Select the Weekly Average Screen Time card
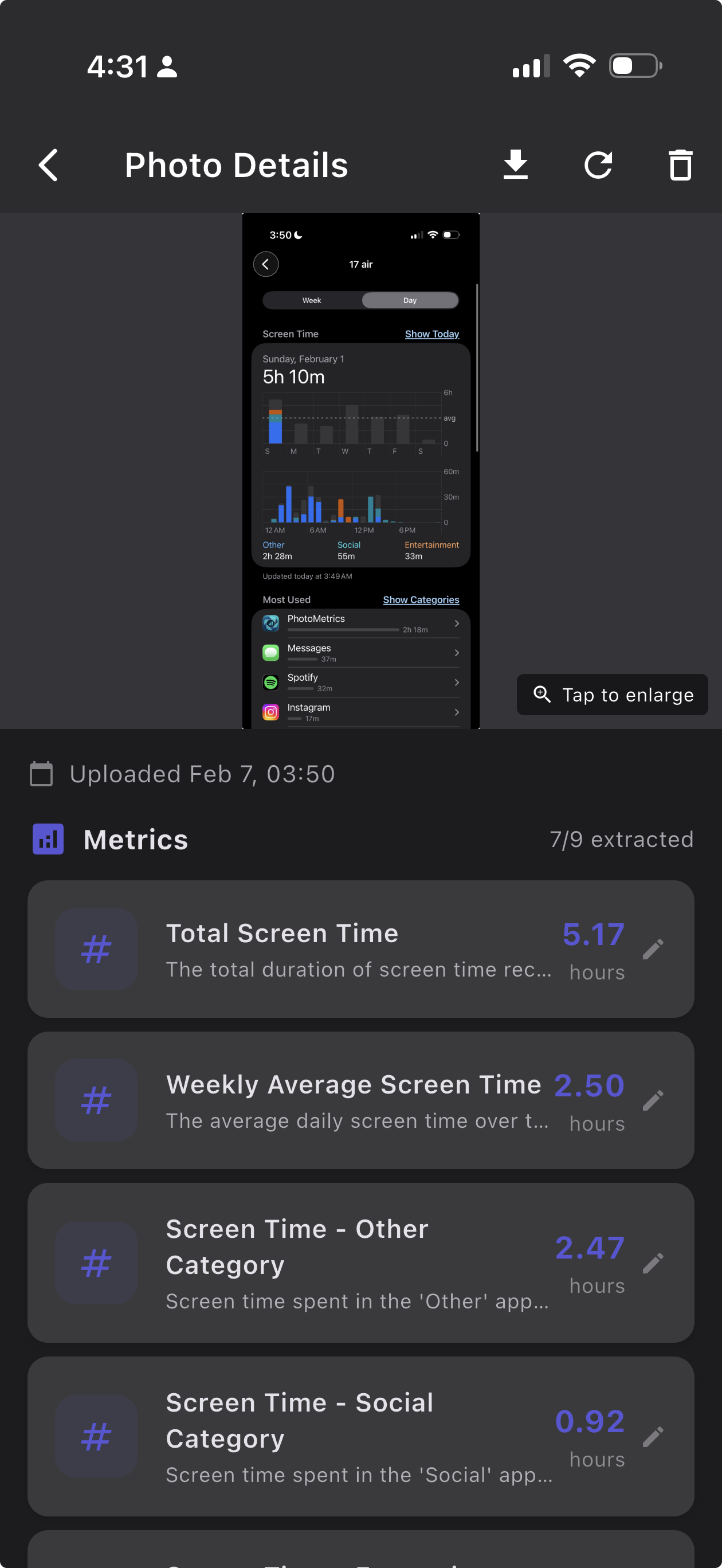This screenshot has height=1568, width=722. coord(361,1099)
